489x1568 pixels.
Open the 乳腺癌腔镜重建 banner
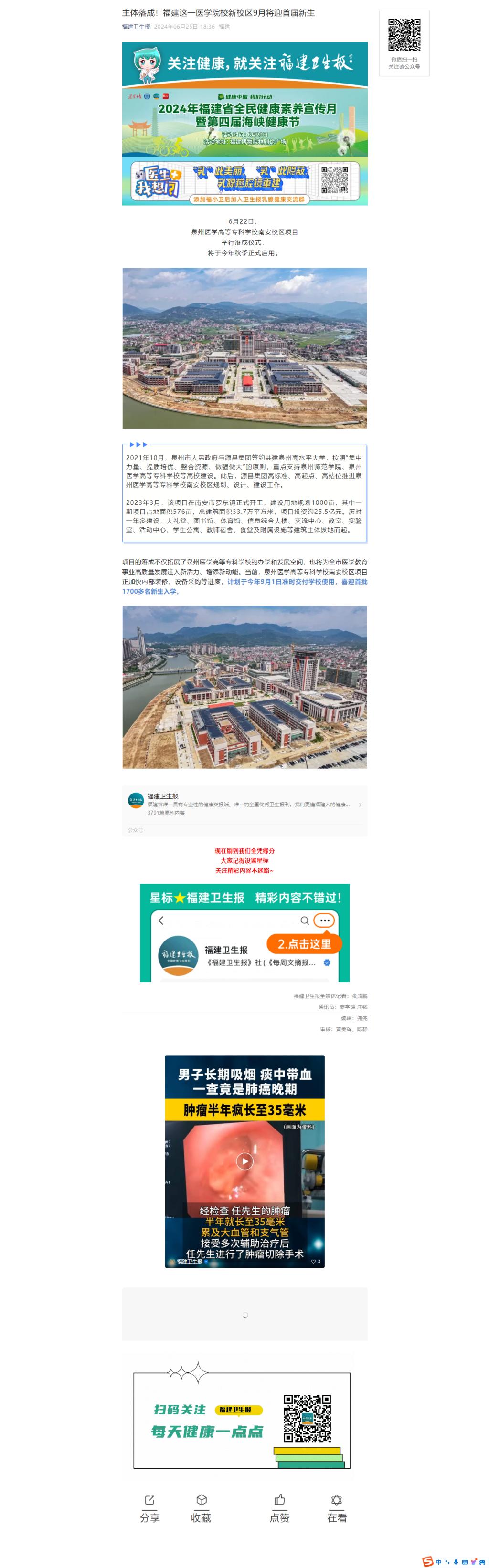tap(244, 181)
